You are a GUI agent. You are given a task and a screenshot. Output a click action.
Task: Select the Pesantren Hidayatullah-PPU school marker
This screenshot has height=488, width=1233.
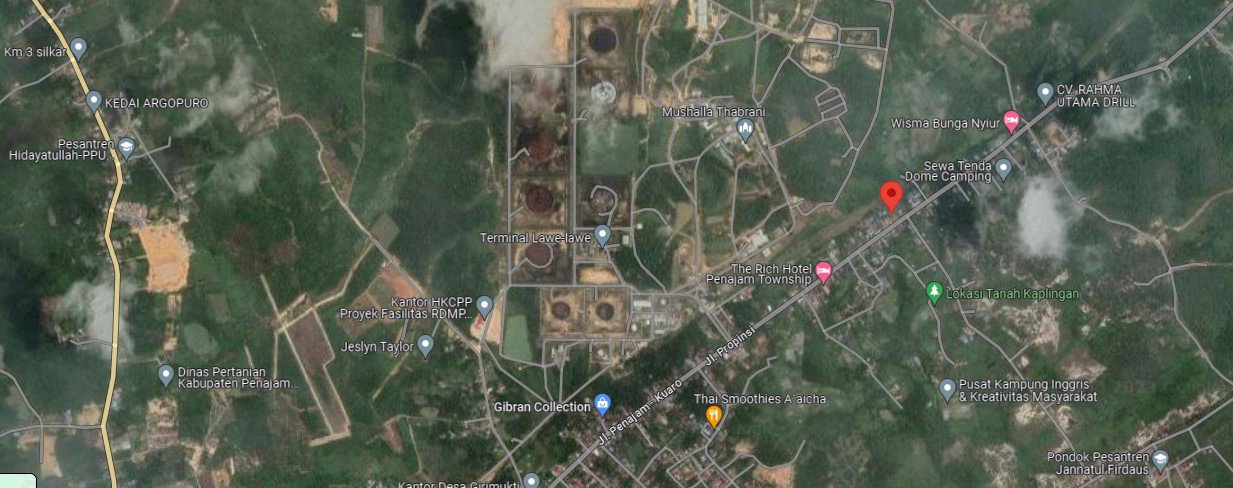[126, 148]
